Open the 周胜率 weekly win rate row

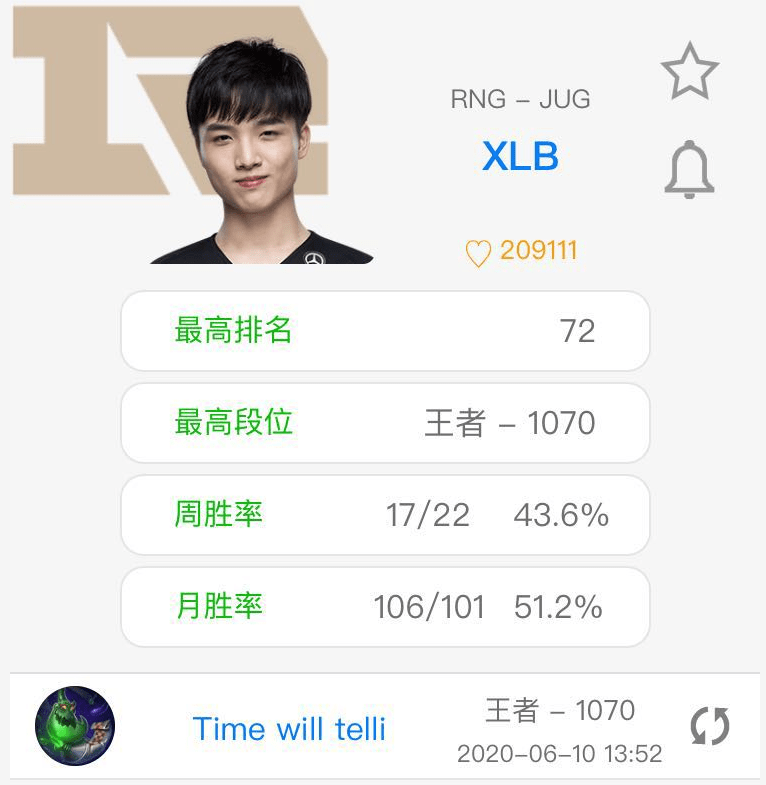coord(383,514)
